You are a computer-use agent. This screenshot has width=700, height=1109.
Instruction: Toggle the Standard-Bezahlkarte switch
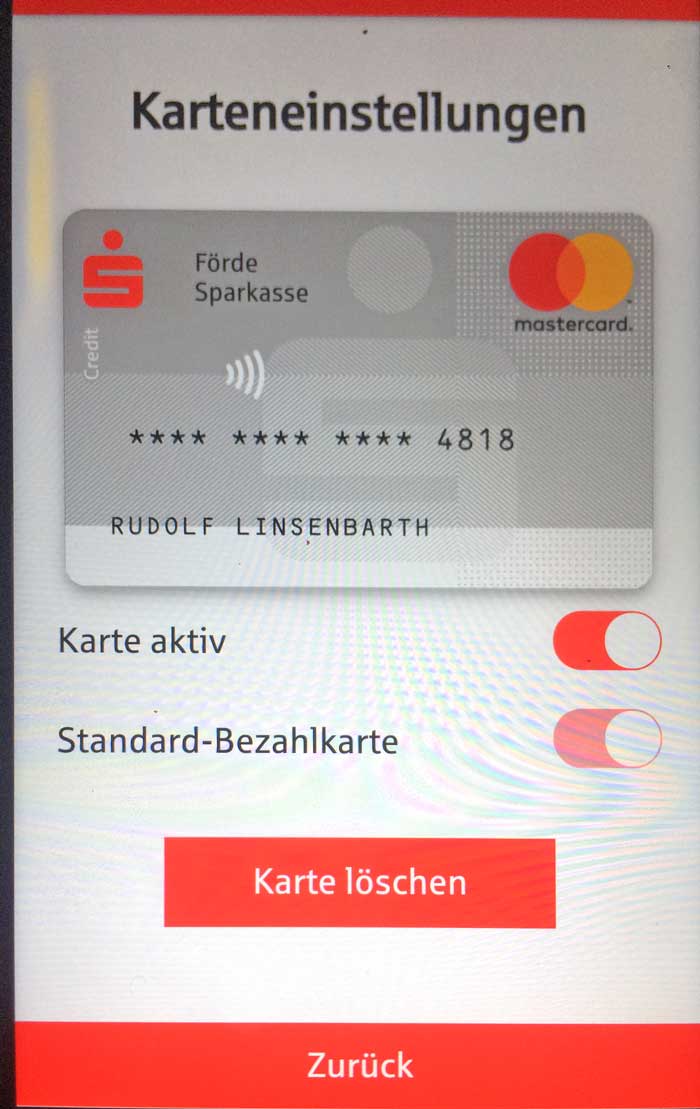click(x=607, y=739)
